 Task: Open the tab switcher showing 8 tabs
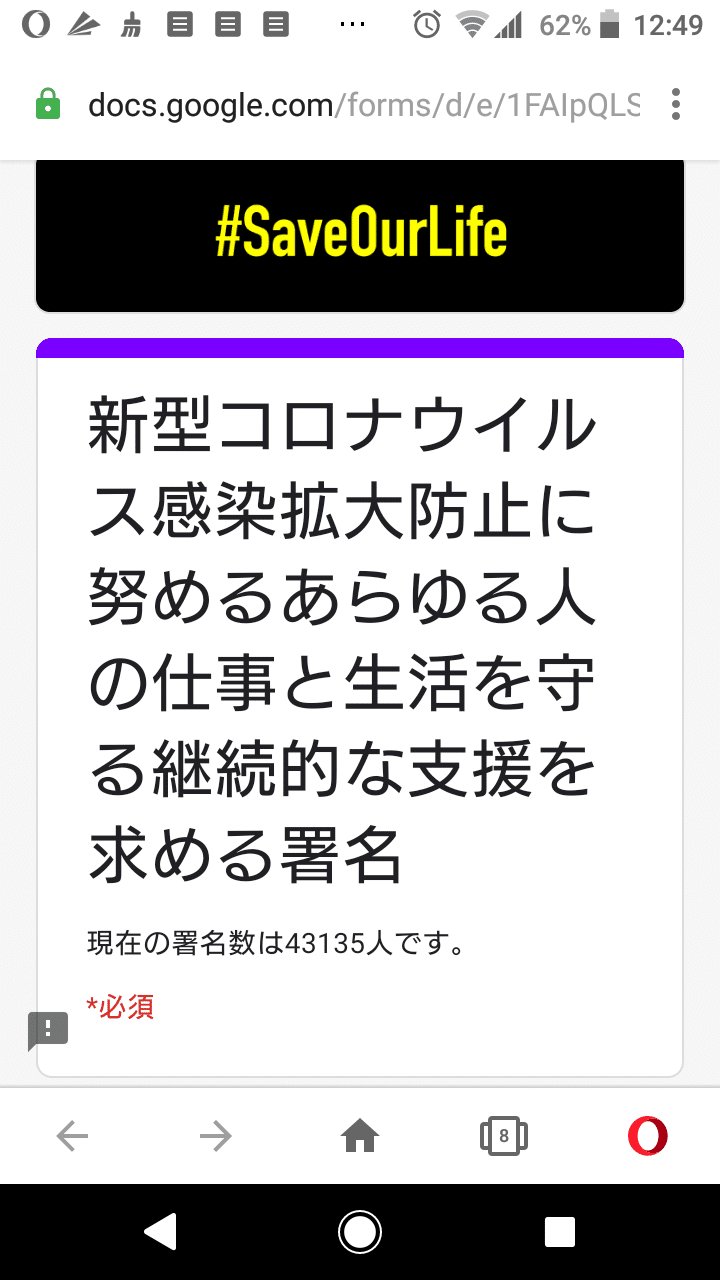pyautogui.click(x=504, y=1135)
